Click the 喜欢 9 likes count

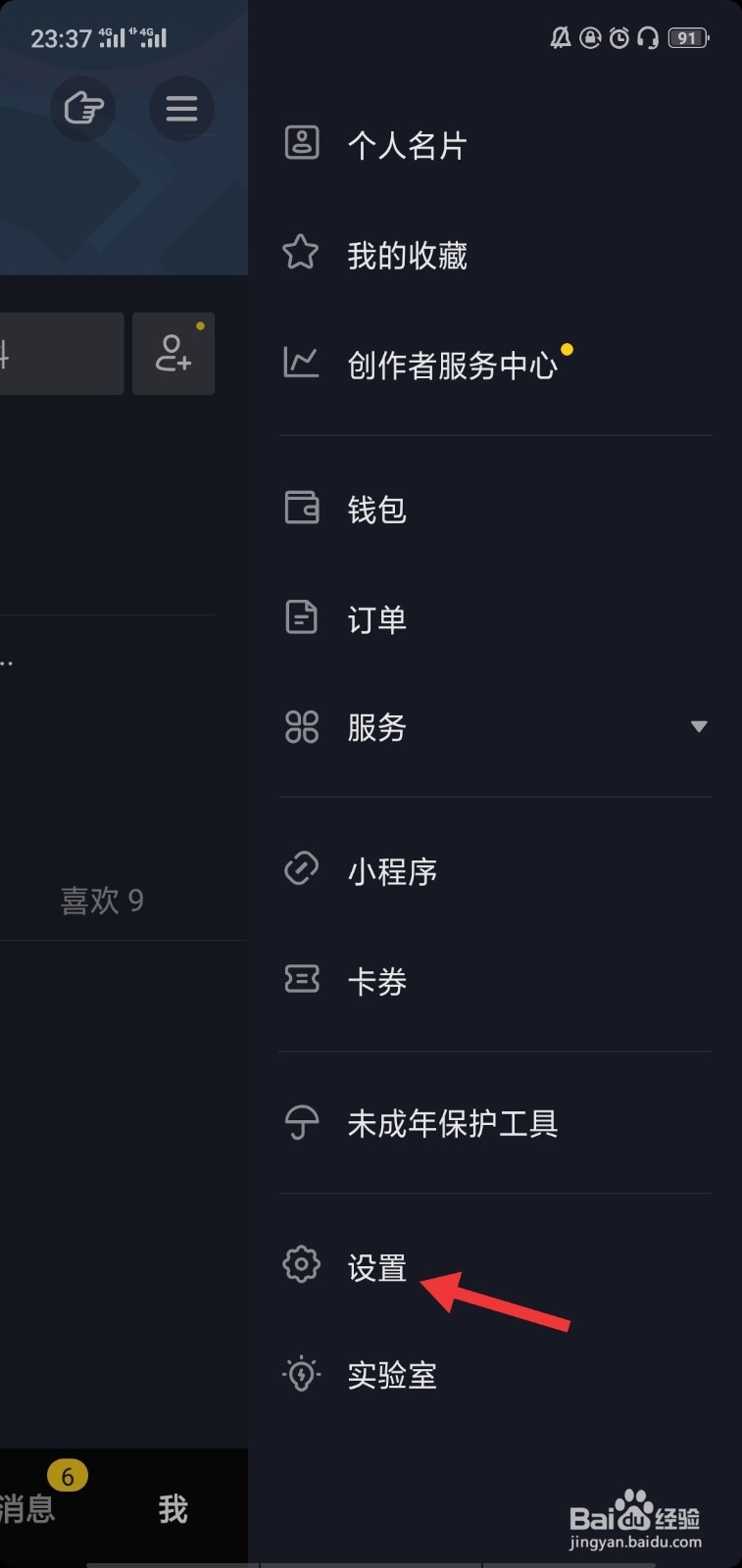point(102,901)
